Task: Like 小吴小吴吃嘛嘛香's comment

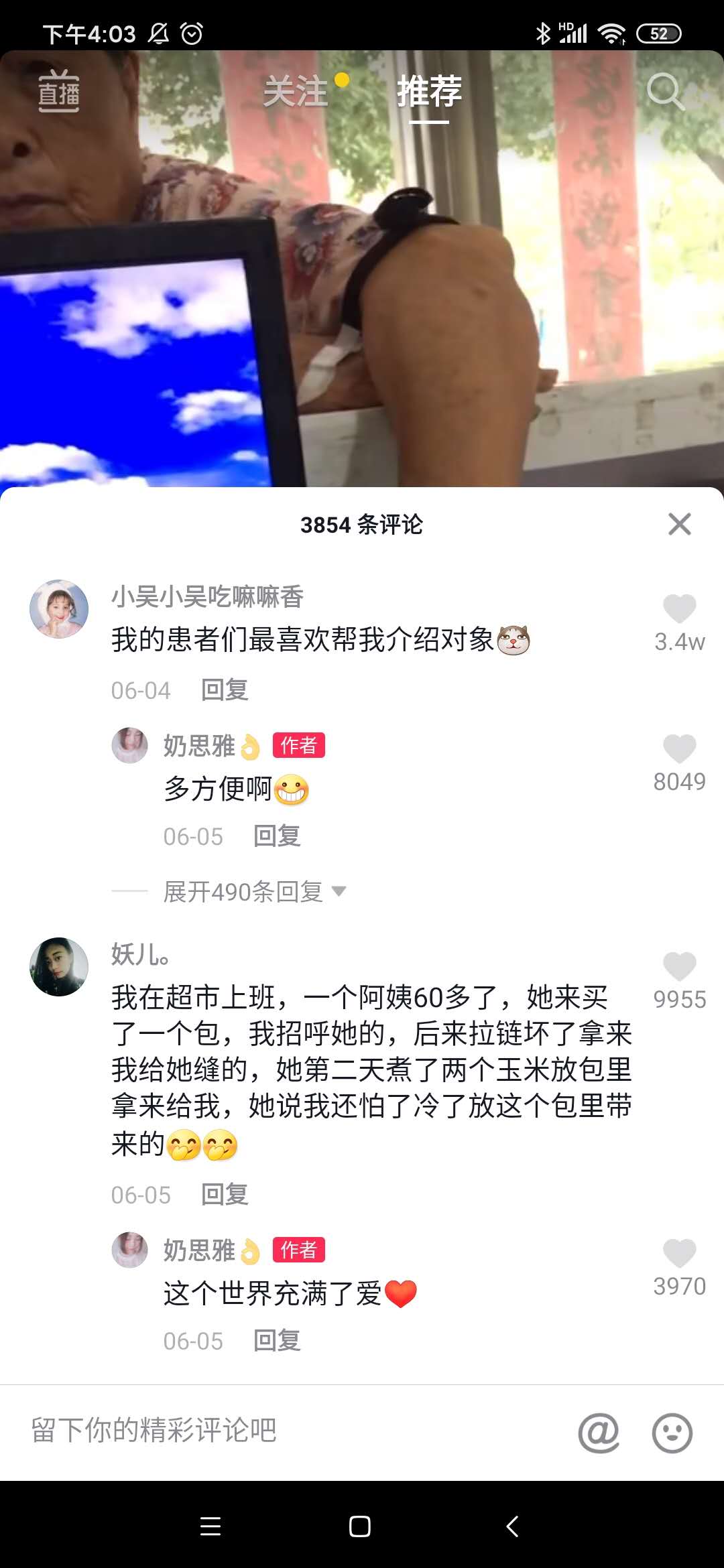Action: pyautogui.click(x=679, y=609)
